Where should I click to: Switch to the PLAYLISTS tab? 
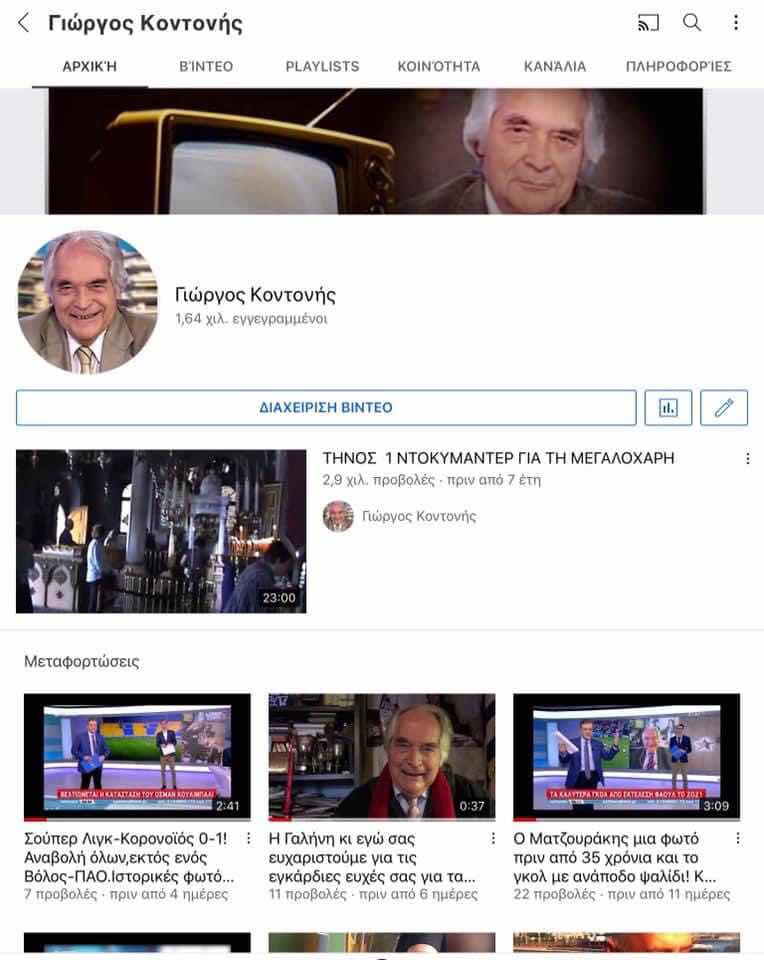322,67
